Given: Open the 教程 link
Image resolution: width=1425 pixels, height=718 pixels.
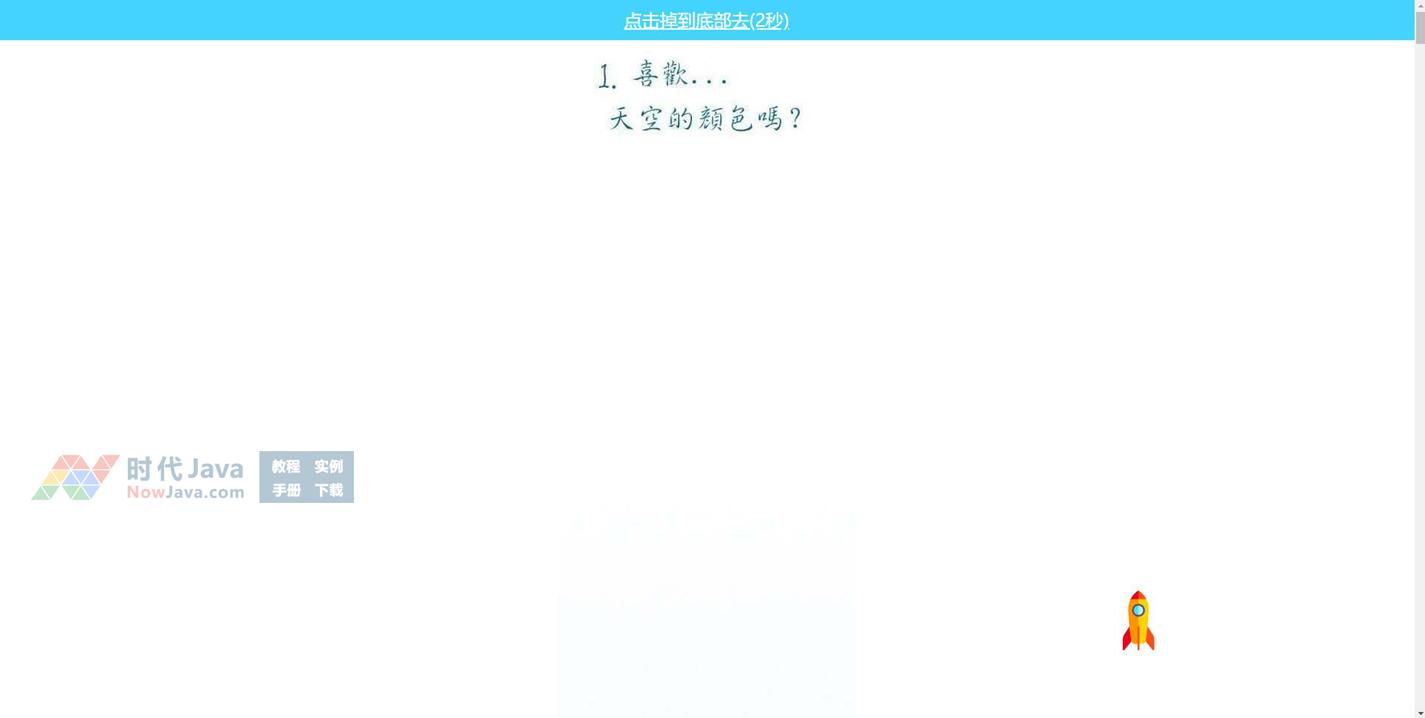Looking at the screenshot, I should pos(286,466).
